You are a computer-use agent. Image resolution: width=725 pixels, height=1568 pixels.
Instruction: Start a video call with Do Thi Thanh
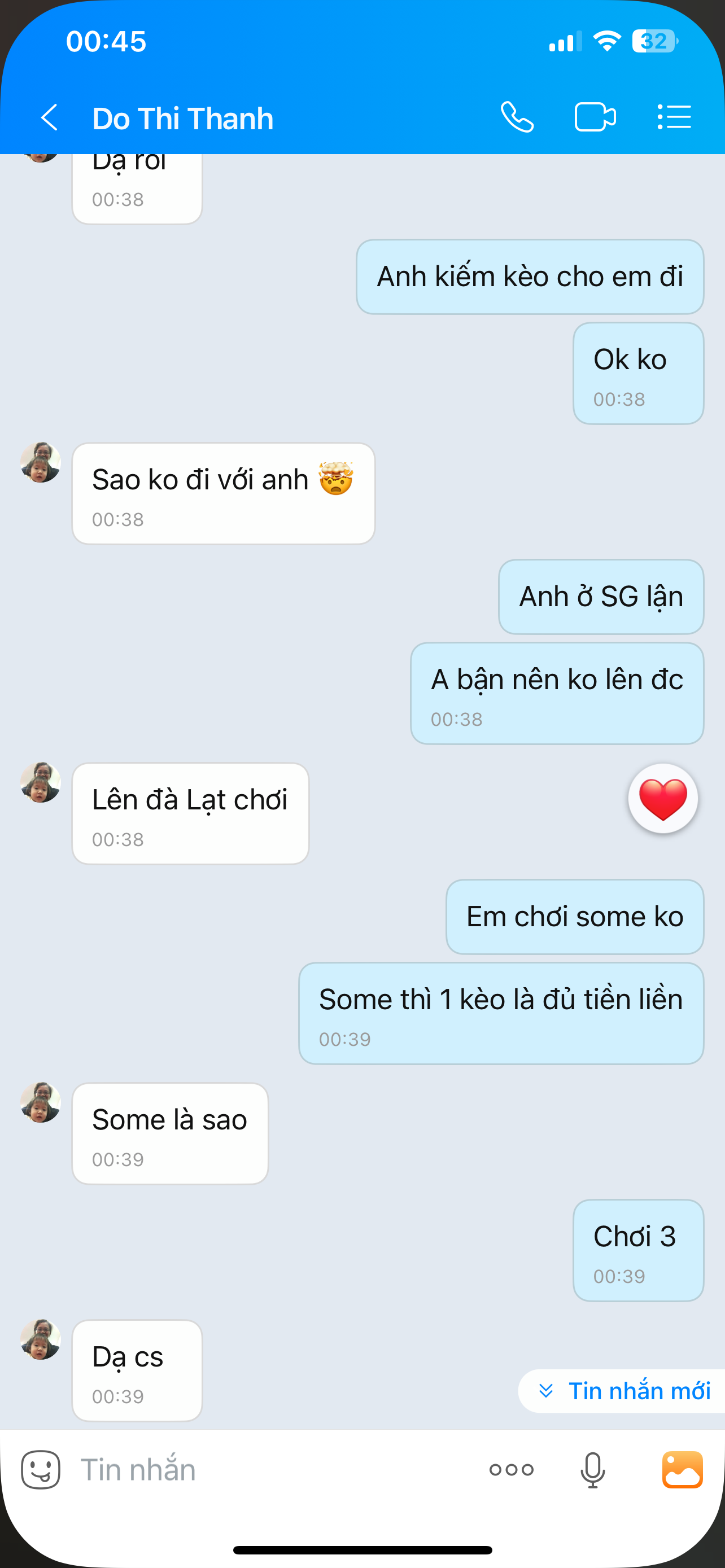(595, 117)
